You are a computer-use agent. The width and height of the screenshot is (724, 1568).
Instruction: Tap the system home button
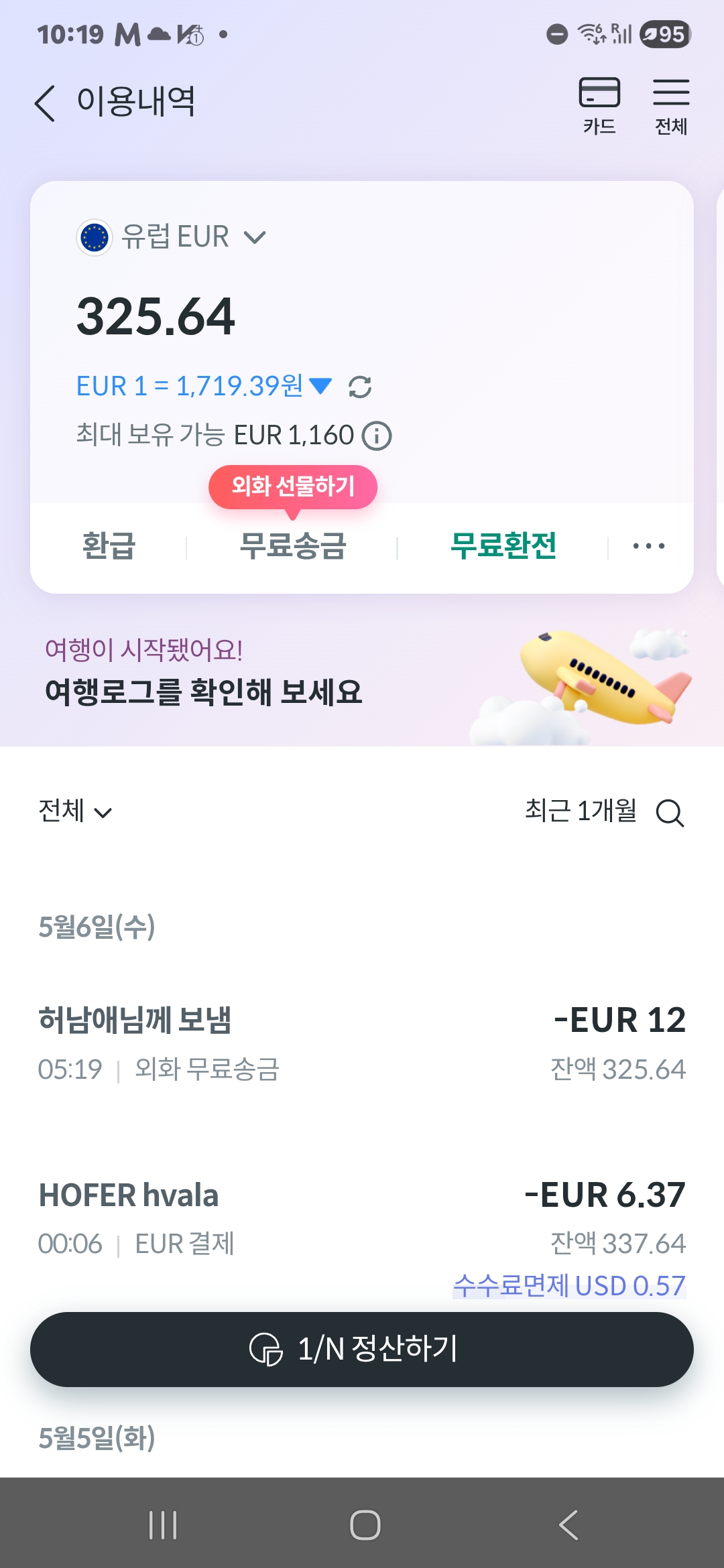(365, 1525)
